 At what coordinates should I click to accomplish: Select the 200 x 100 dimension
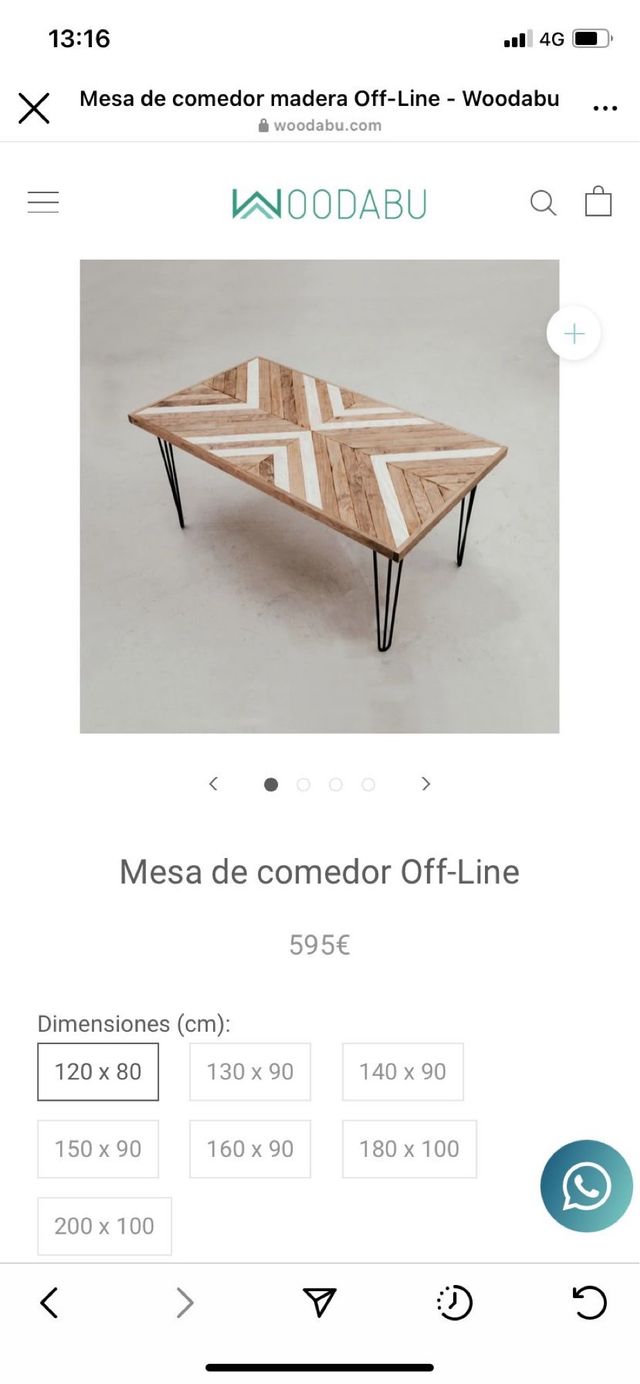coord(104,1226)
